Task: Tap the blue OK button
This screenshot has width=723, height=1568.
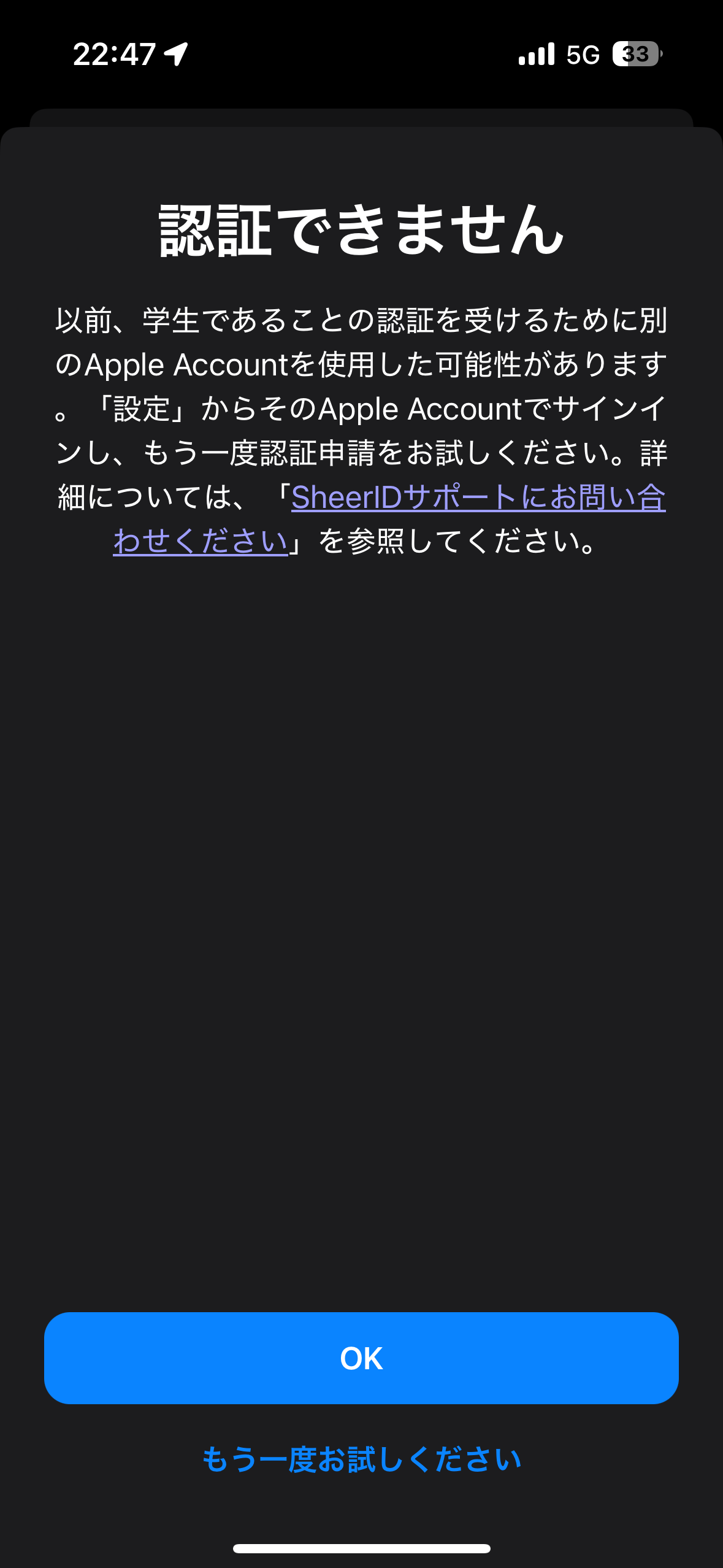Action: pos(361,1358)
